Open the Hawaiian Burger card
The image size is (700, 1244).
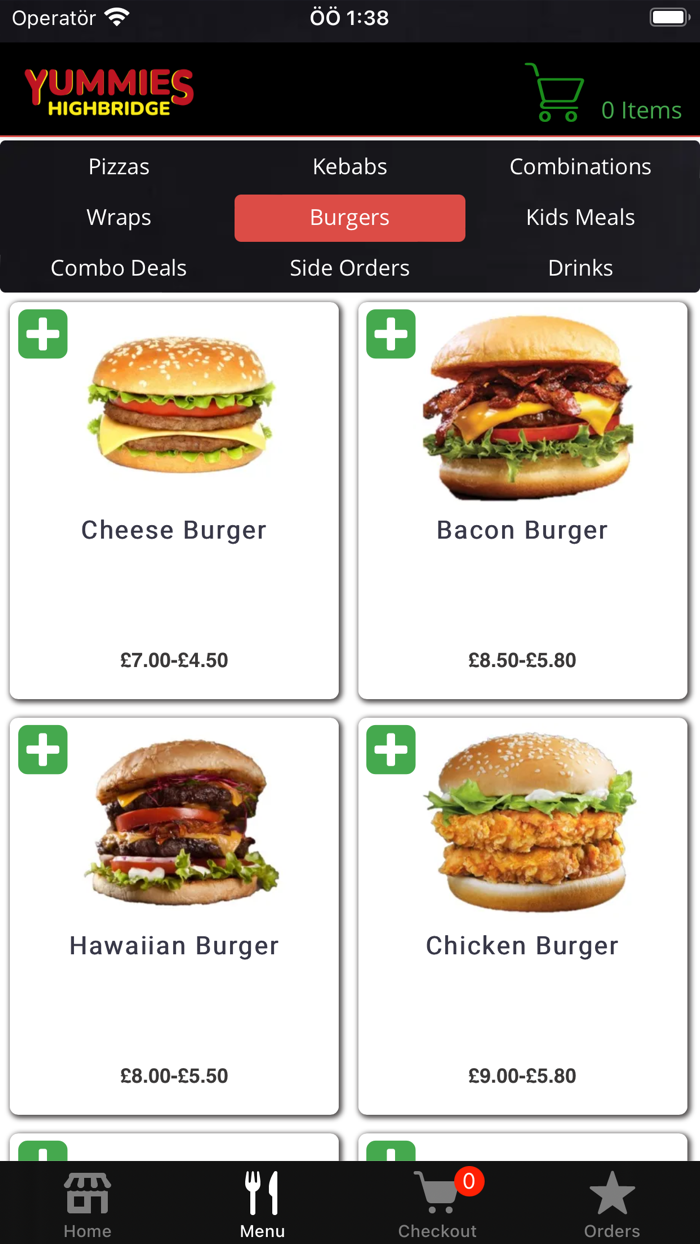click(174, 946)
